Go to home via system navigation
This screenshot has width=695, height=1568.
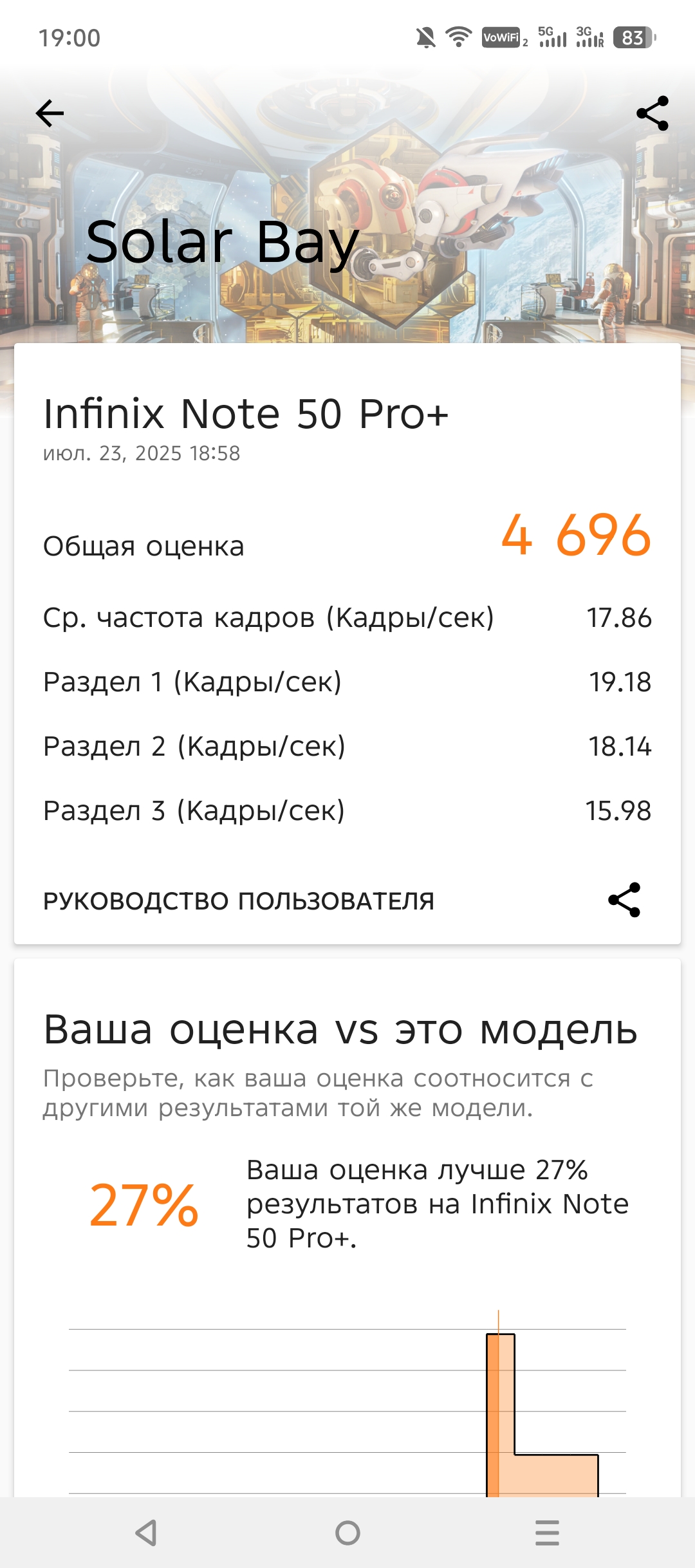[347, 1533]
